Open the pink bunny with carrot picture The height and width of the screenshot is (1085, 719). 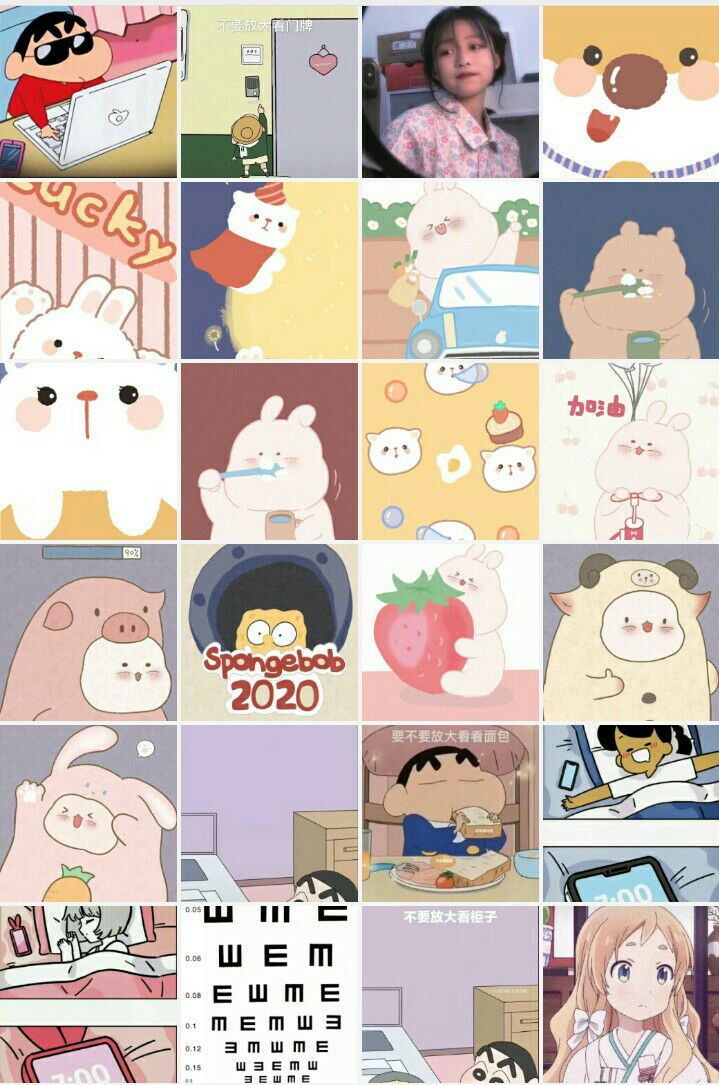tap(88, 814)
